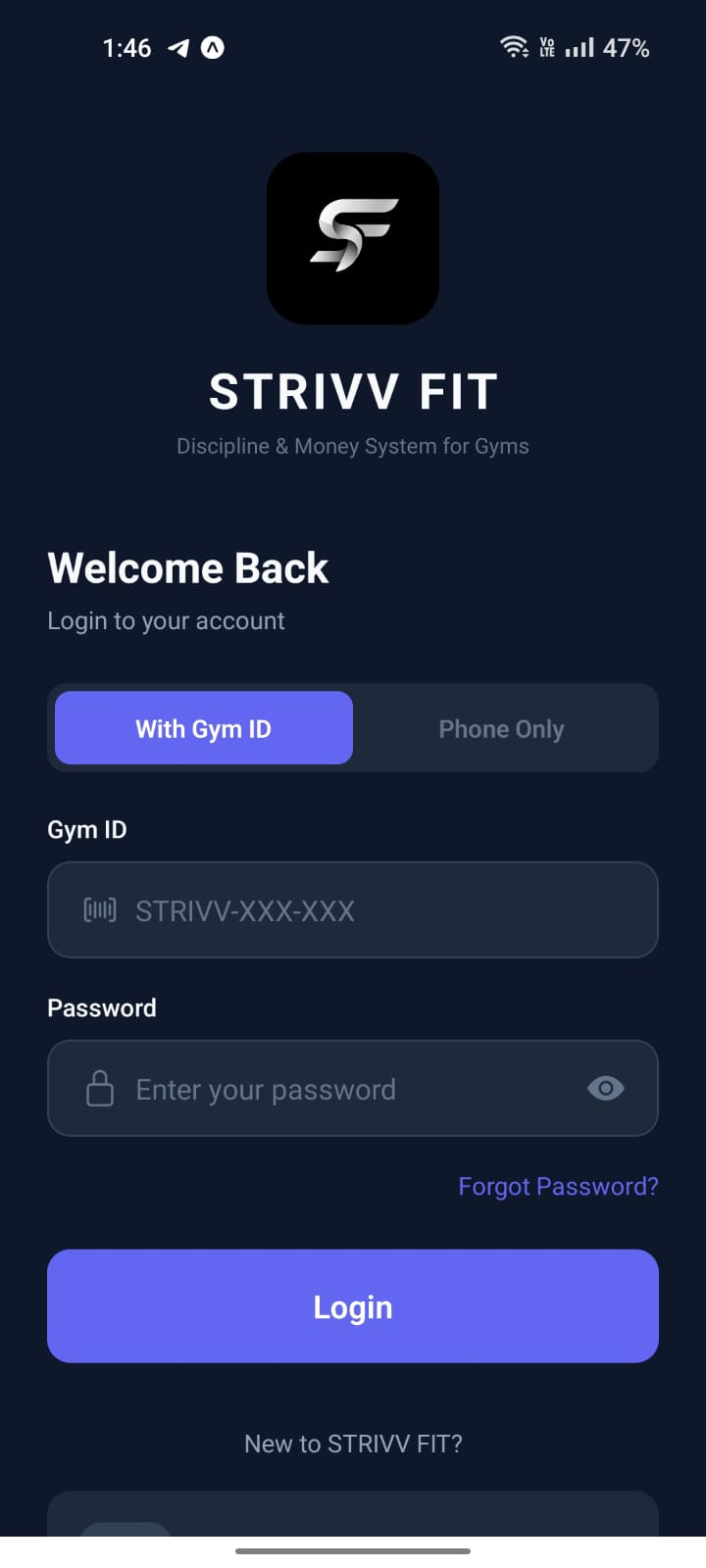
Task: Click the STRIVV FIT app logo
Action: tap(353, 237)
